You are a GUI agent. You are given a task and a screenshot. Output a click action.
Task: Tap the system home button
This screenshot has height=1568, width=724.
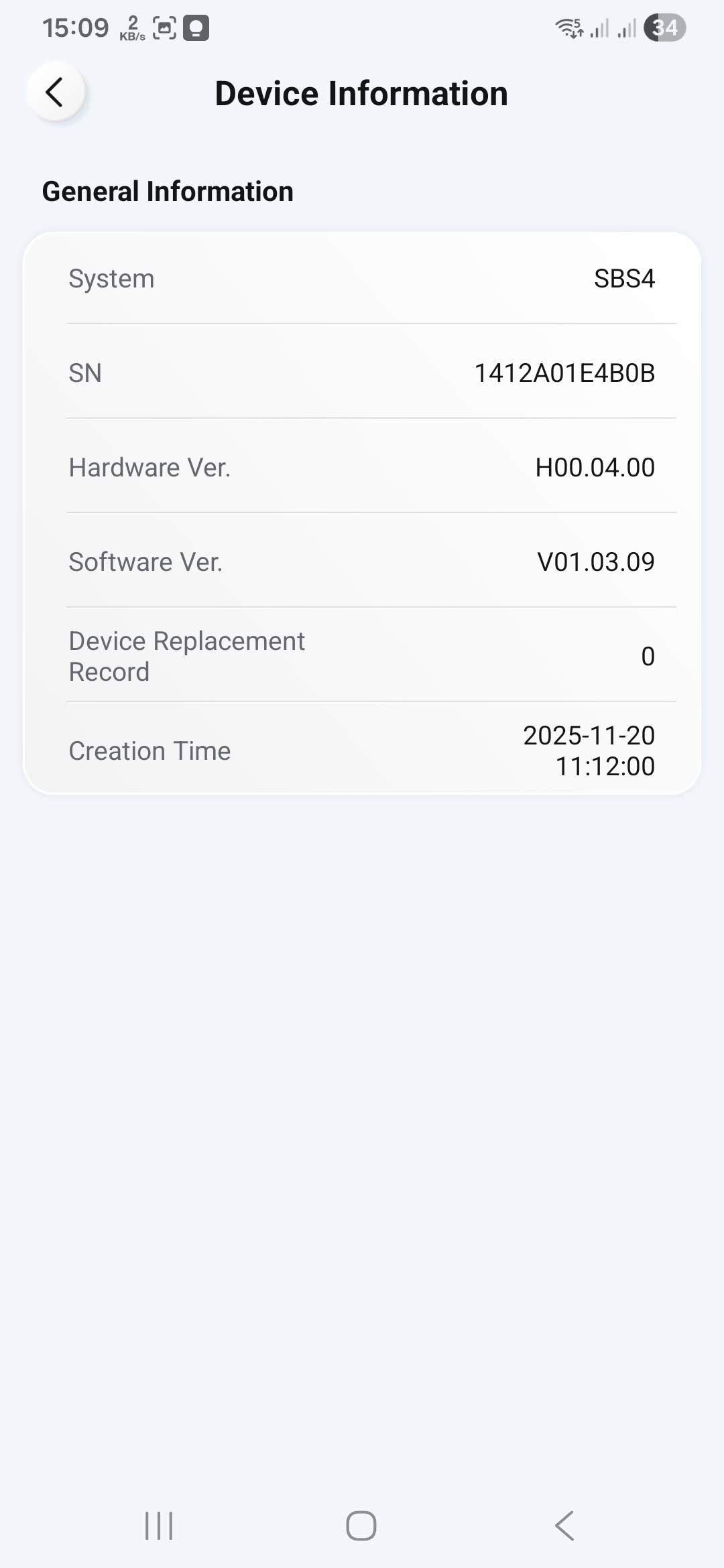[x=361, y=1526]
